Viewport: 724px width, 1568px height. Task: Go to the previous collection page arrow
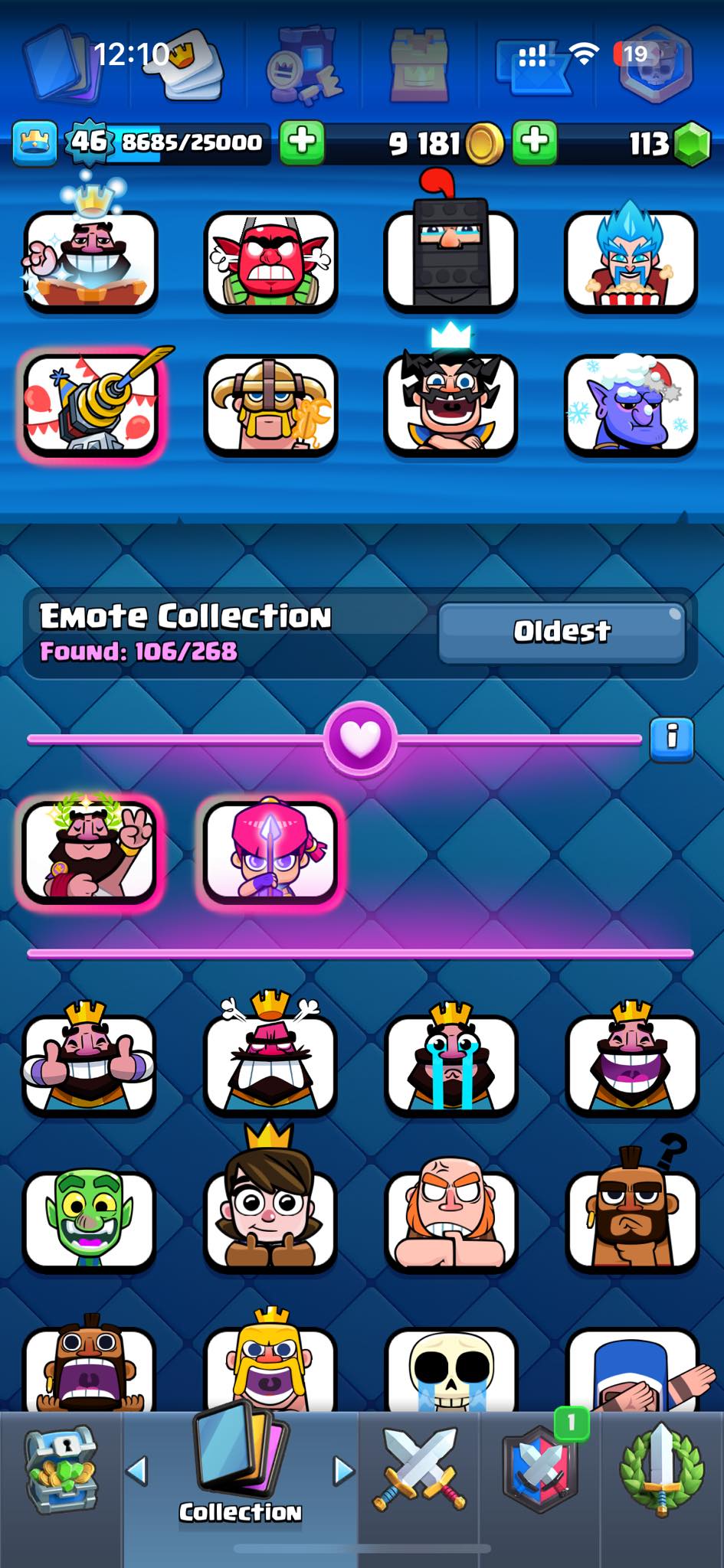coord(137,1470)
